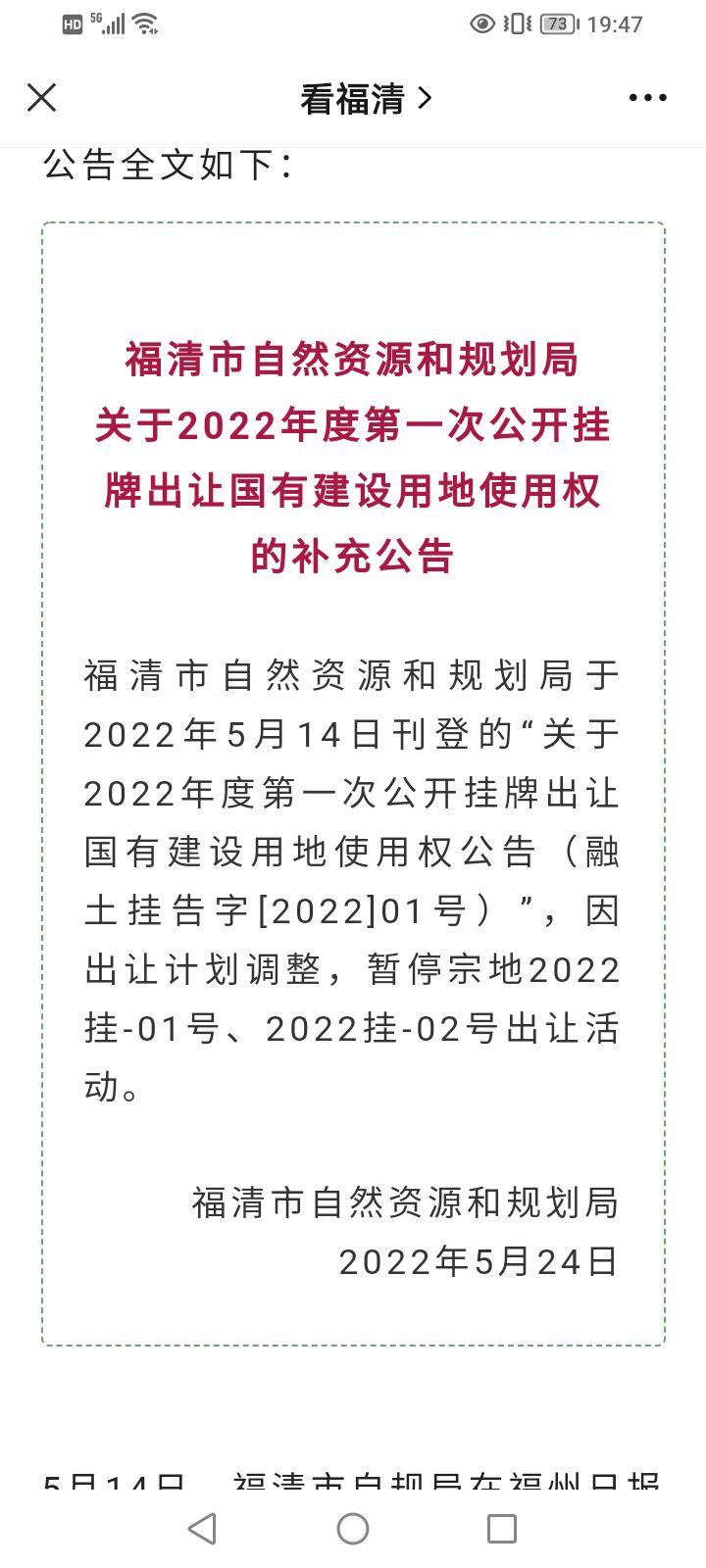Go back with system back button
Image resolution: width=706 pixels, height=1568 pixels.
pyautogui.click(x=203, y=1529)
